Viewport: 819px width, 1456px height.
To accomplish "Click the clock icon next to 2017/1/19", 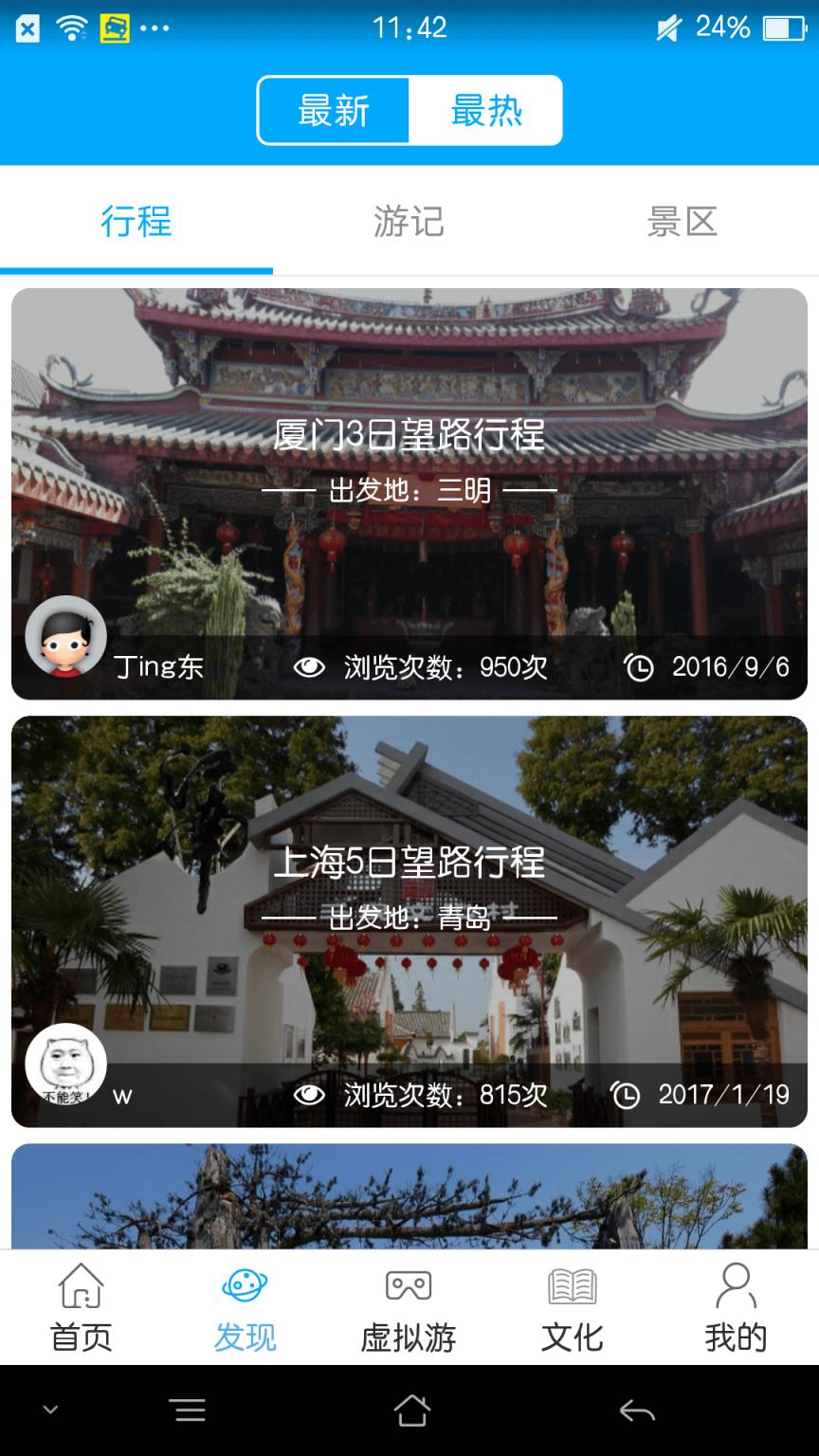I will (x=626, y=1095).
